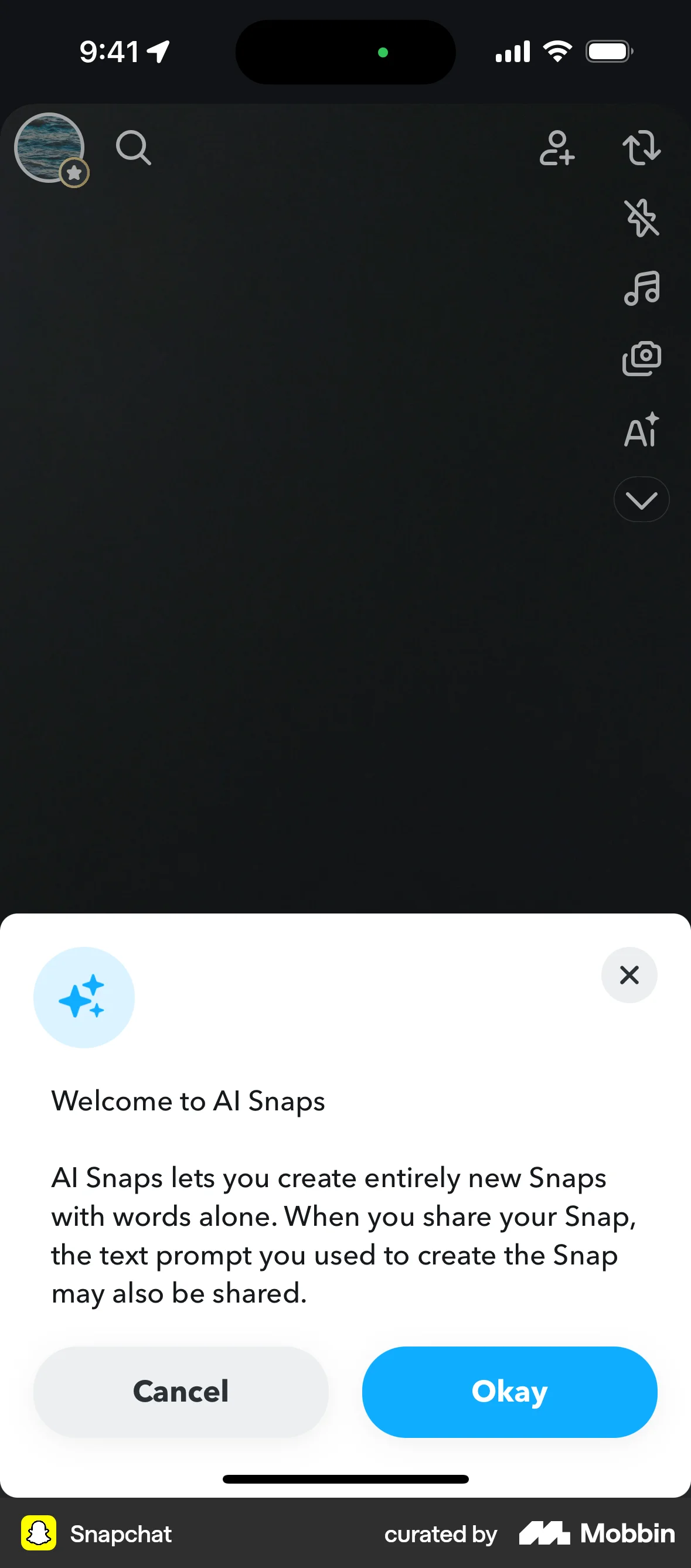Toggle the camera flash off setting
Viewport: 691px width, 1568px height.
[641, 219]
